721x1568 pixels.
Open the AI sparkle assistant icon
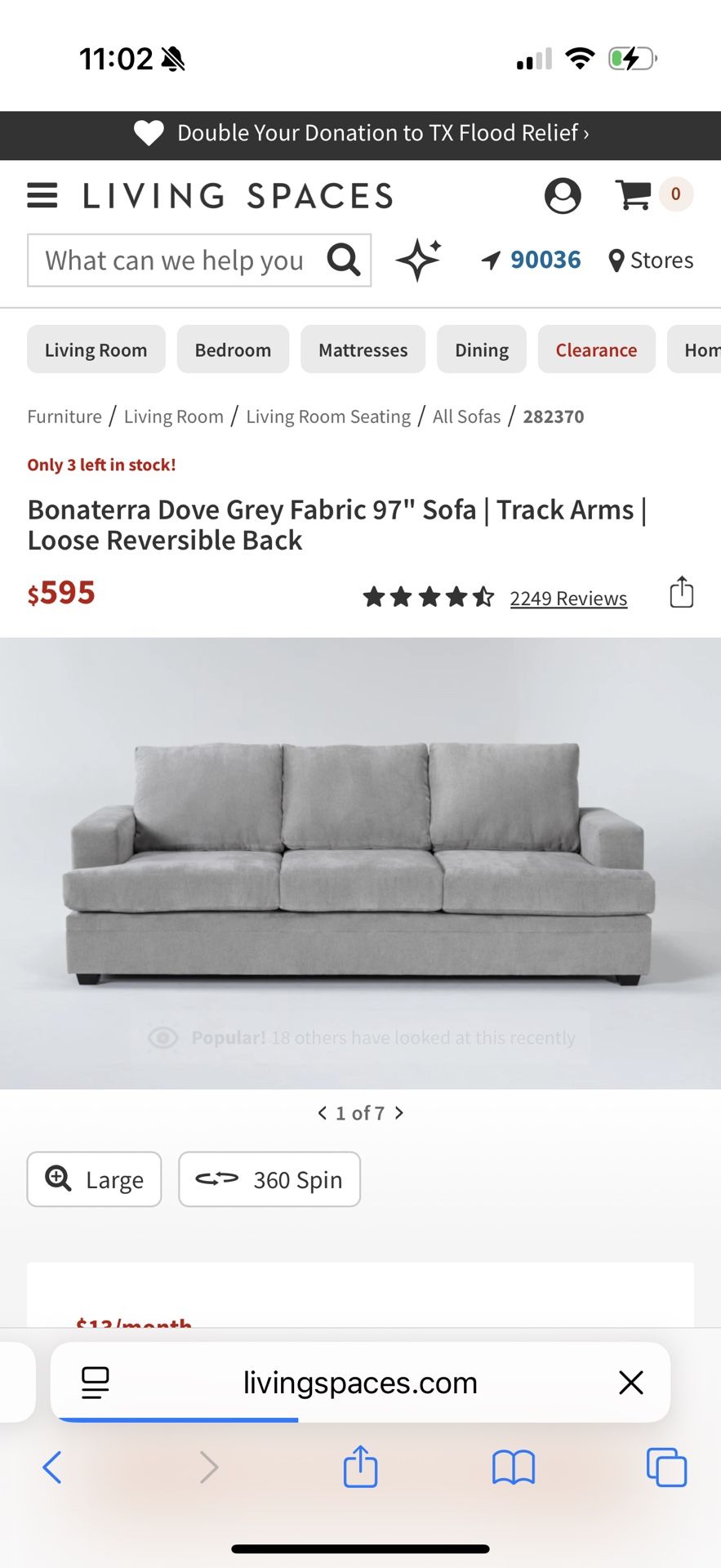[418, 260]
